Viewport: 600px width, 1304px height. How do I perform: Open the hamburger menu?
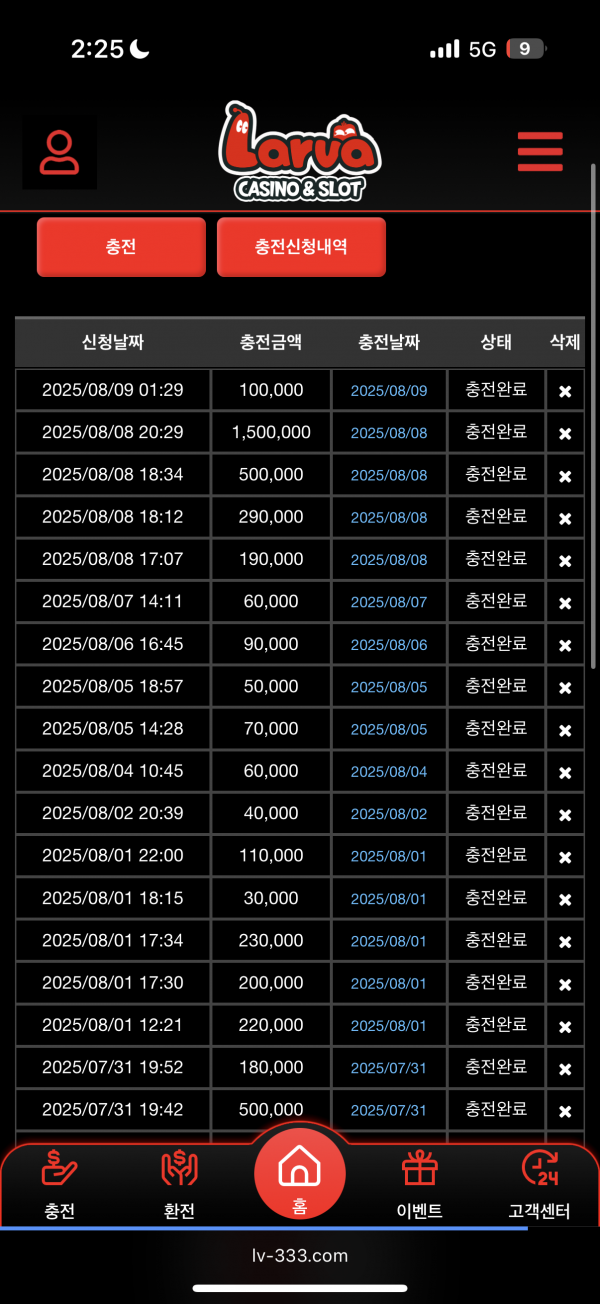540,152
